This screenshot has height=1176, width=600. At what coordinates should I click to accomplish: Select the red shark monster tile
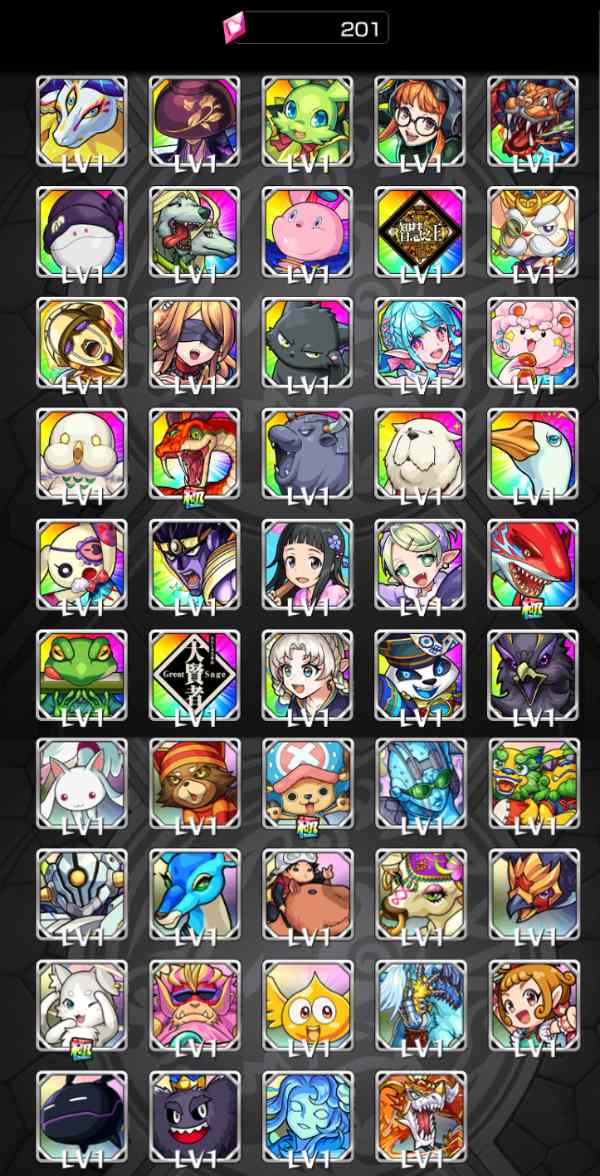point(533,565)
